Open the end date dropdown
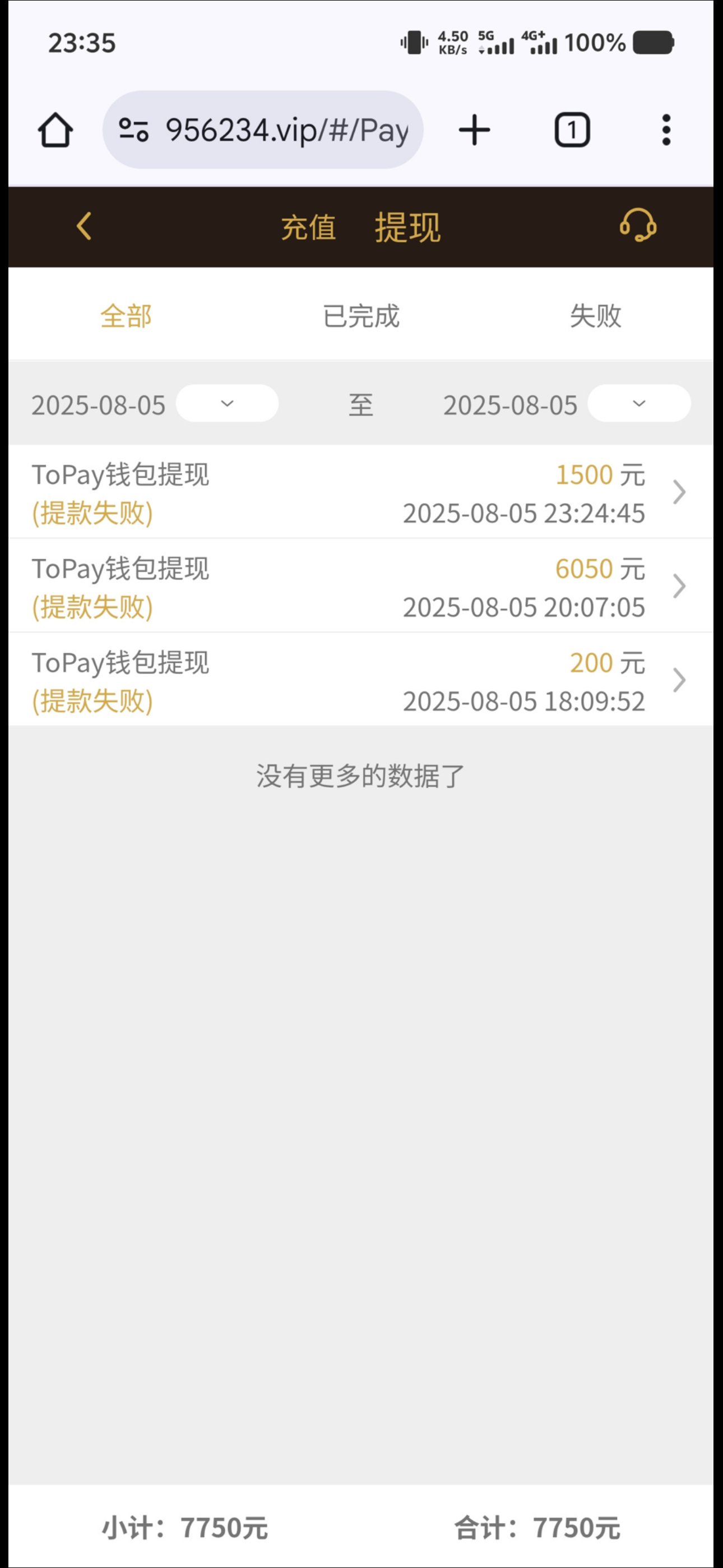Image resolution: width=723 pixels, height=1568 pixels. [x=638, y=404]
